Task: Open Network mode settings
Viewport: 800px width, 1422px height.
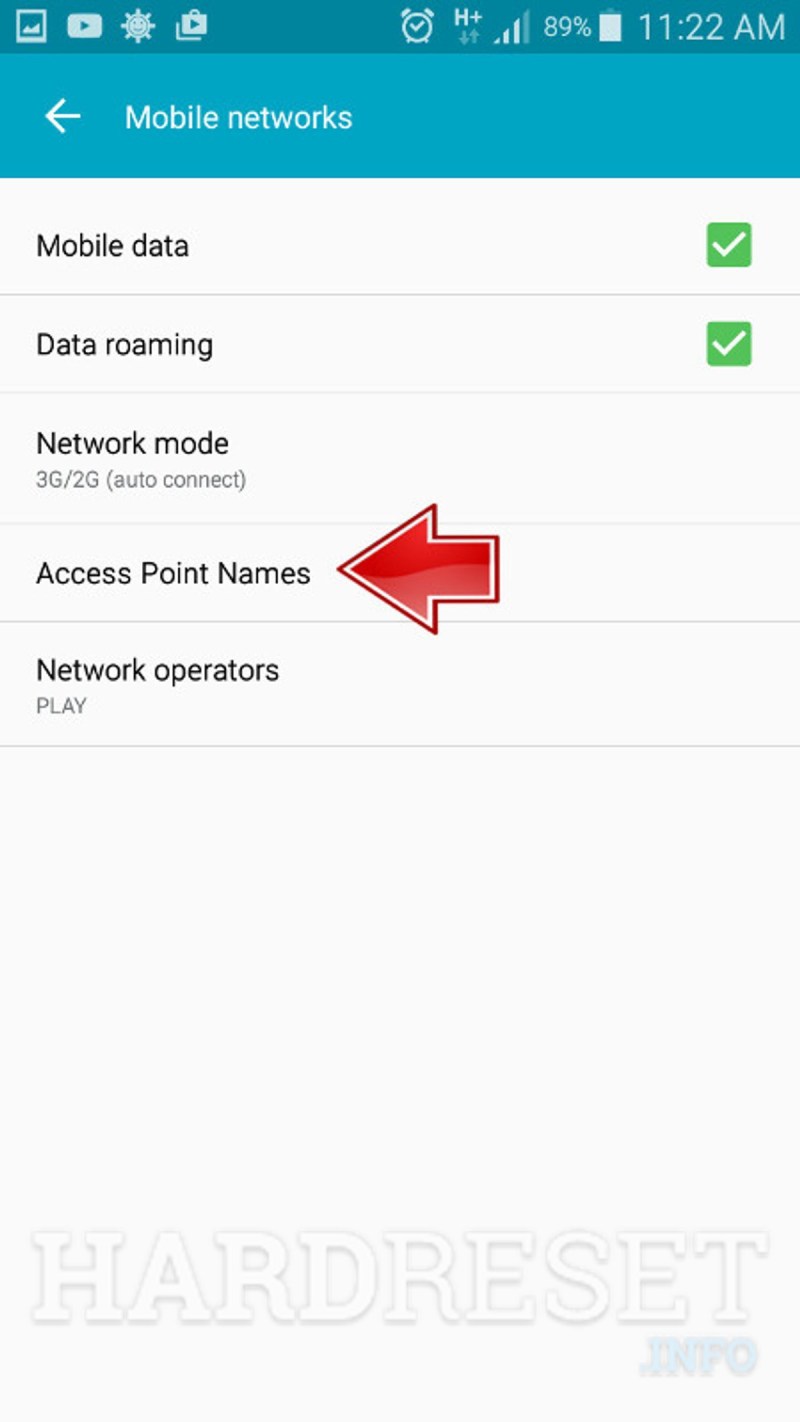Action: (x=400, y=458)
